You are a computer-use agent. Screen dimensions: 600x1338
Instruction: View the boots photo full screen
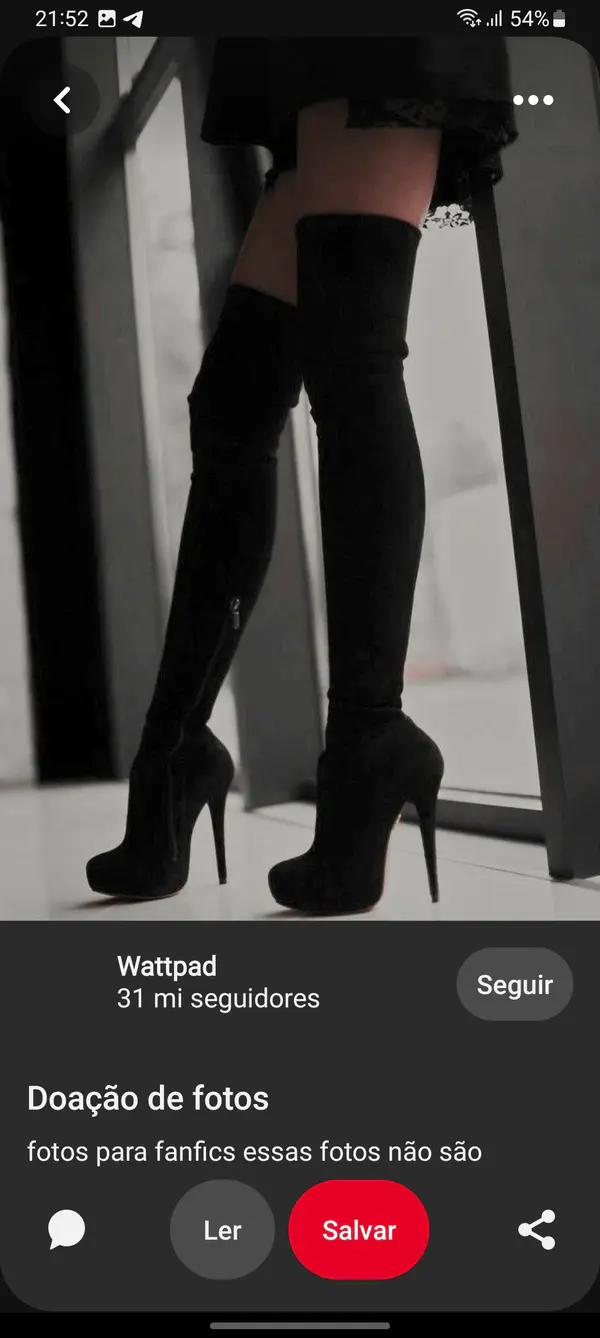coord(300,500)
